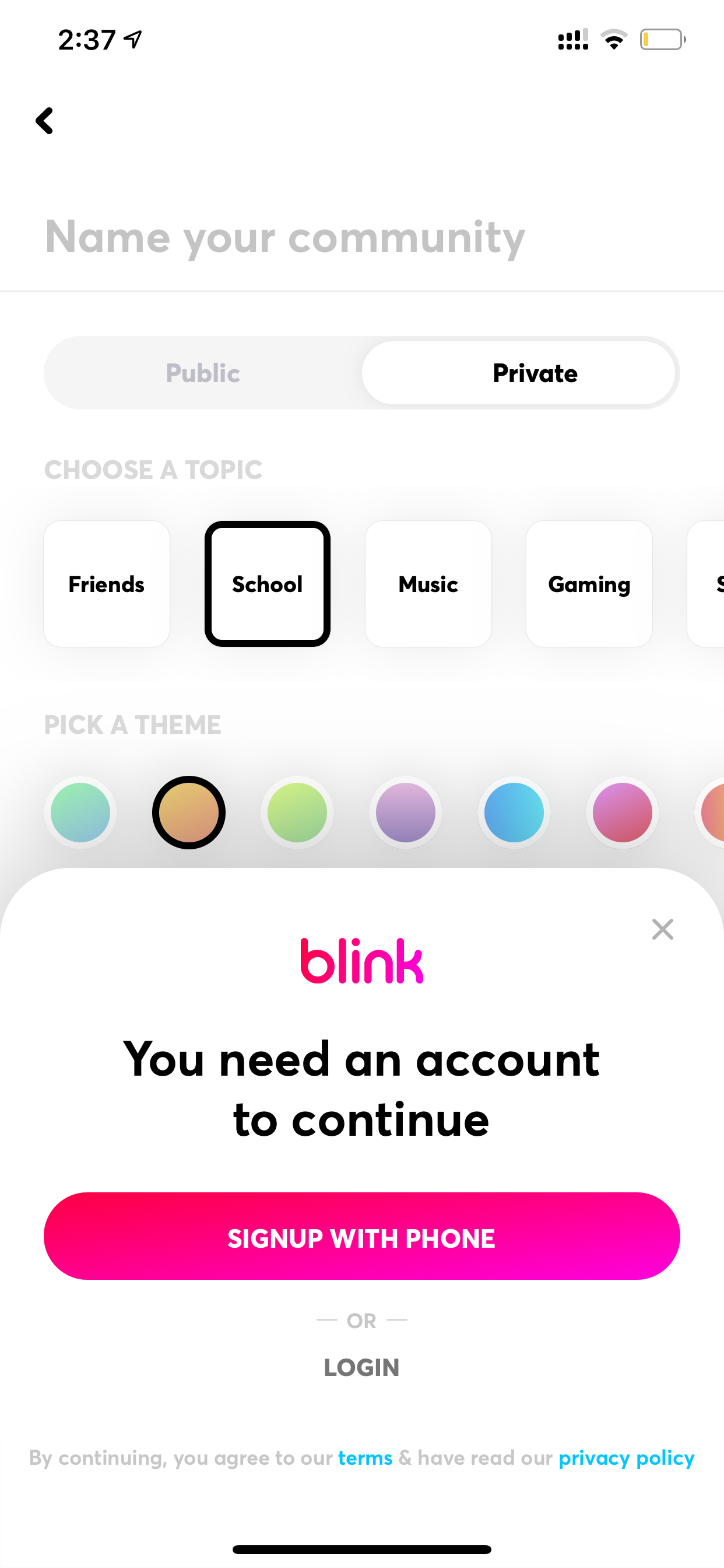Switch to the Public option
The image size is (724, 1568).
tap(203, 373)
